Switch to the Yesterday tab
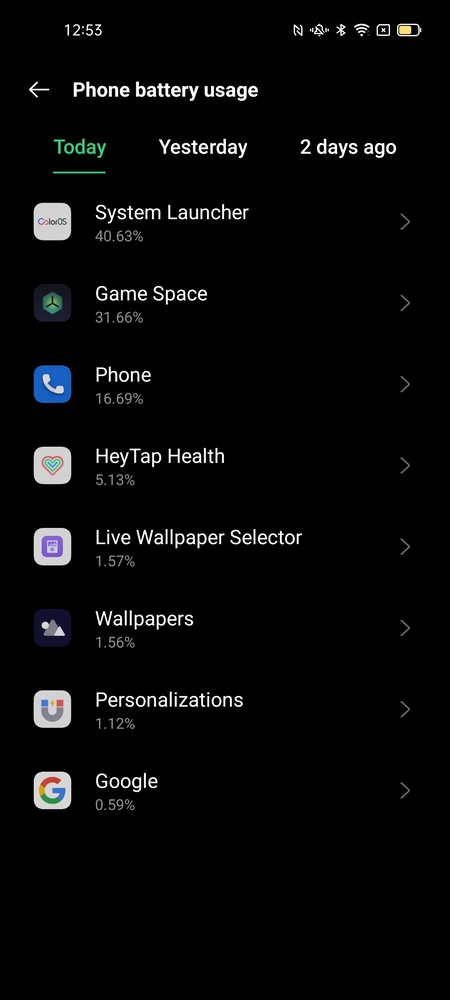Image resolution: width=450 pixels, height=1000 pixels. (203, 147)
